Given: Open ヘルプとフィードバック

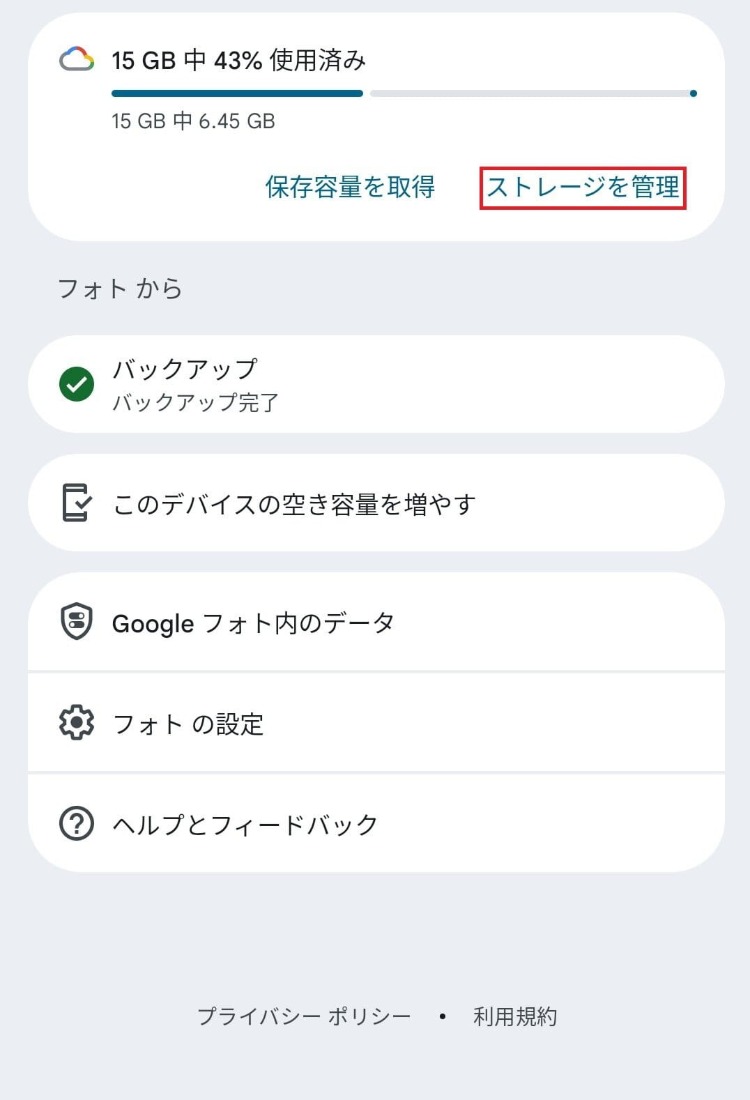Looking at the screenshot, I should (376, 824).
